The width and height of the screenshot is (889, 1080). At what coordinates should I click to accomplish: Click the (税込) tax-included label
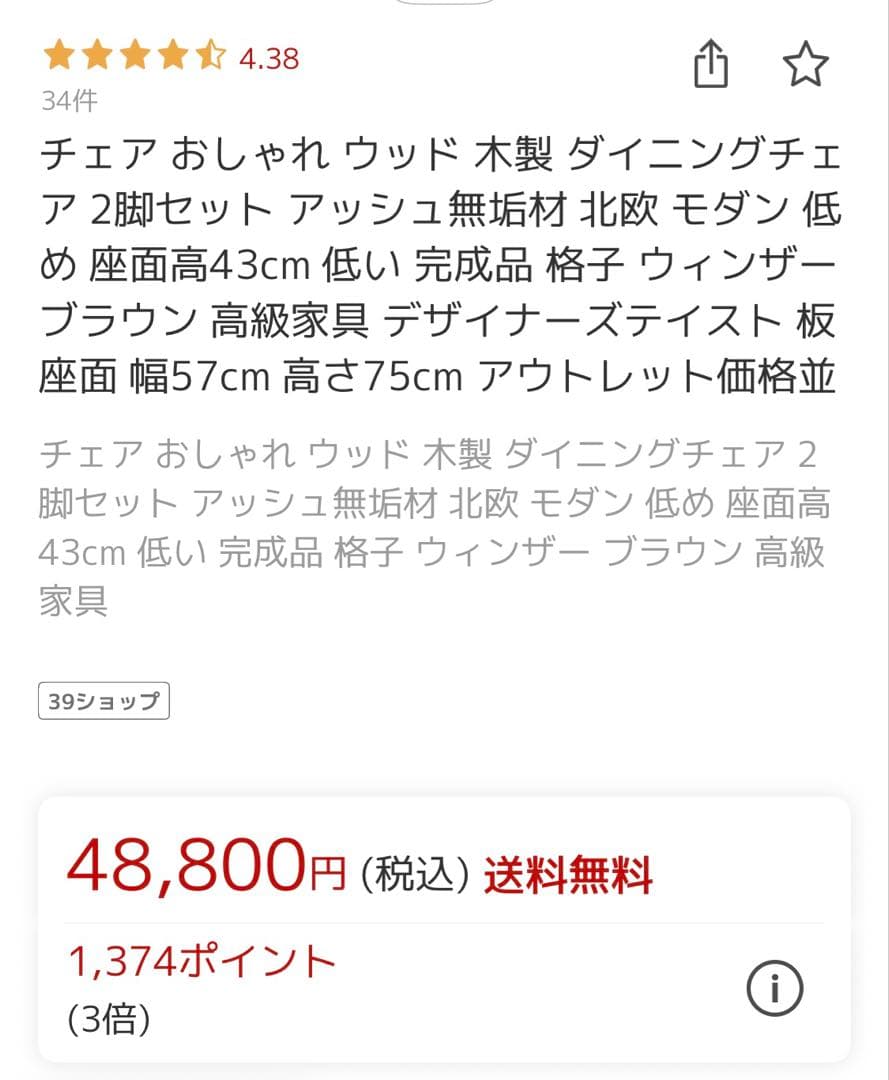pos(412,872)
